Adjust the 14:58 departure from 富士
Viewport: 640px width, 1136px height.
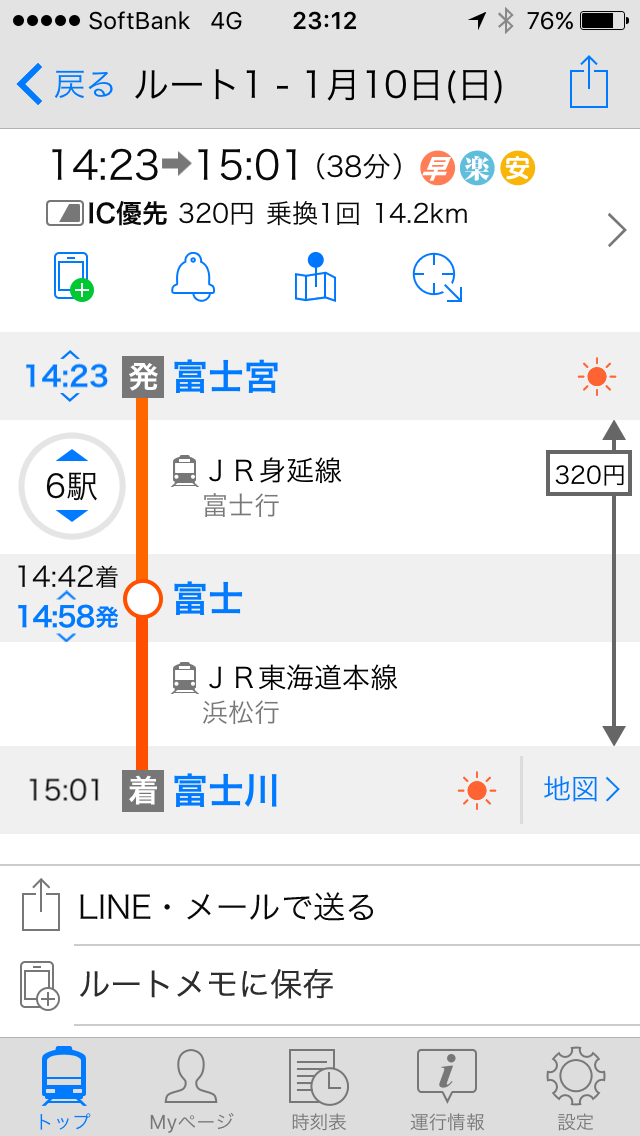click(x=67, y=617)
